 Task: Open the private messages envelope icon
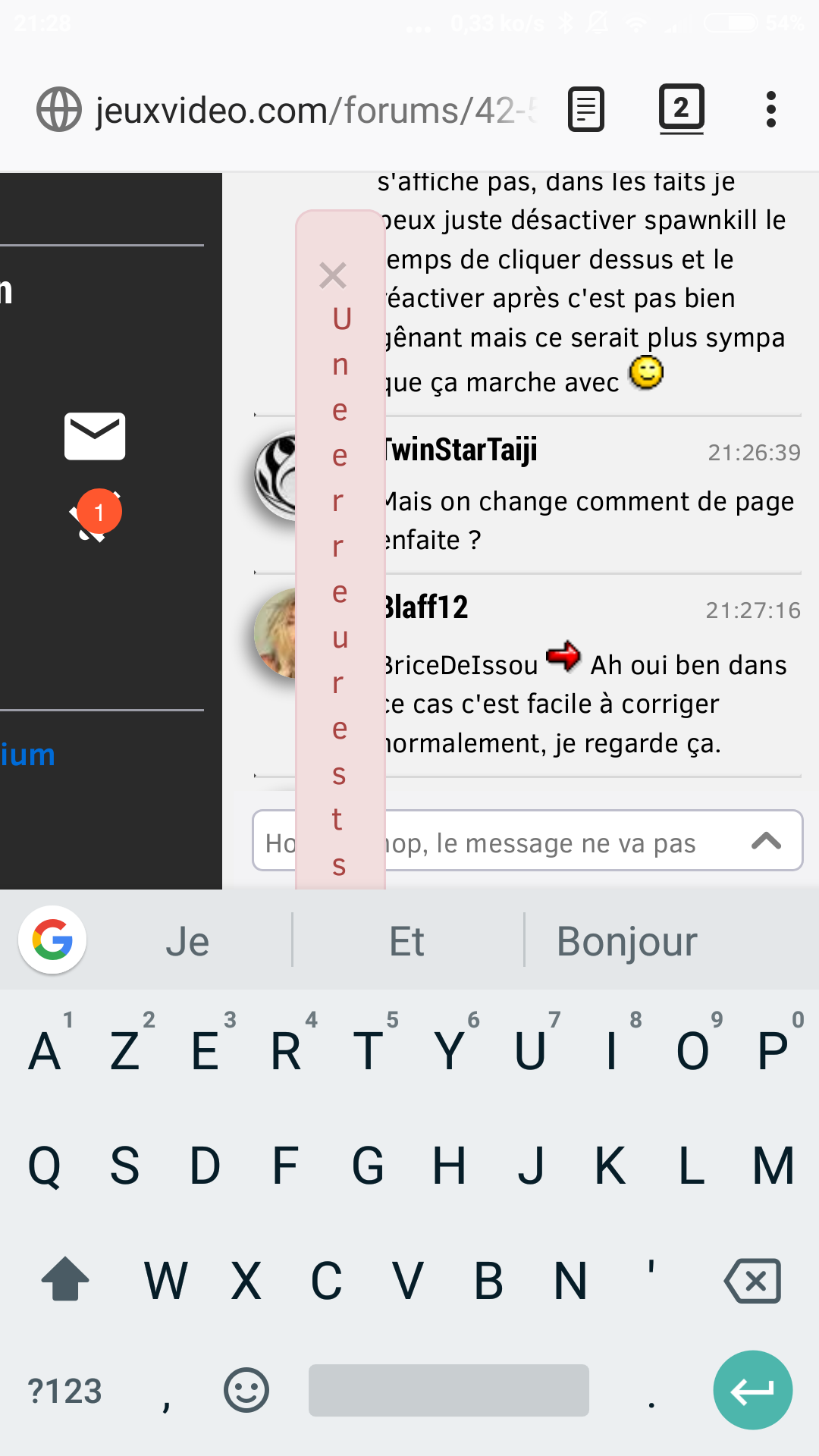click(95, 436)
